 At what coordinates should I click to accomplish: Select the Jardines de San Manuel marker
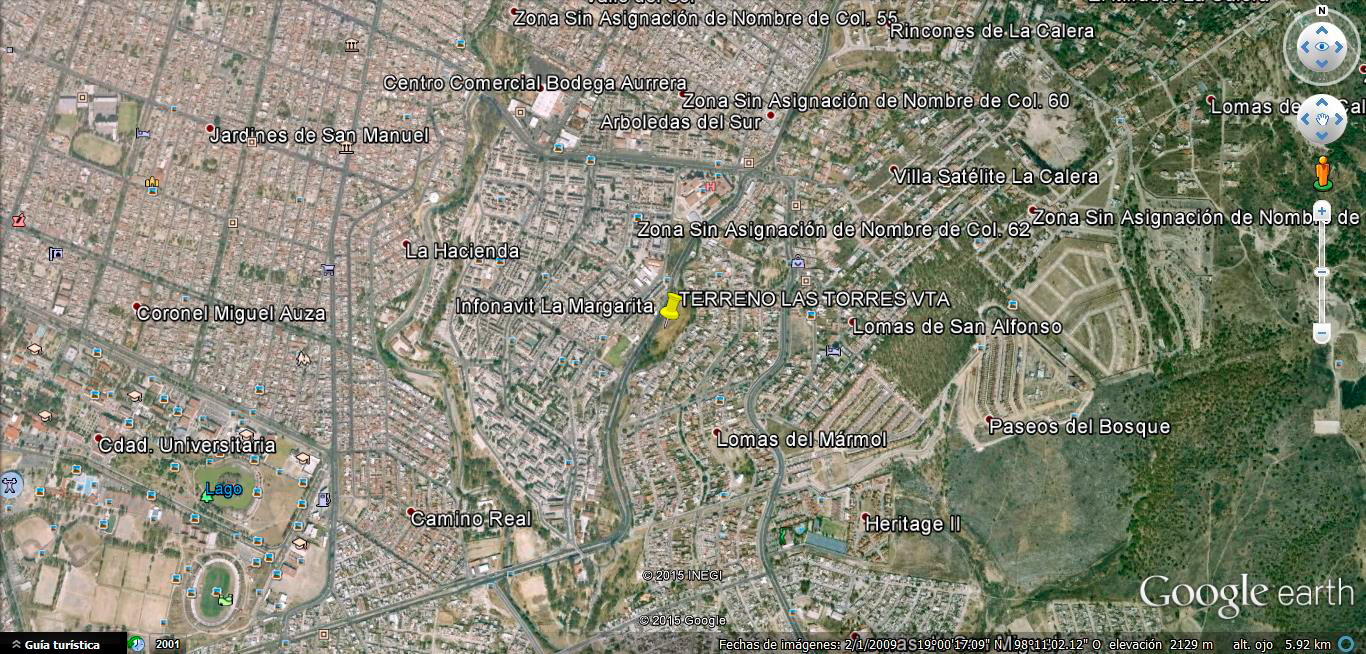[x=210, y=129]
